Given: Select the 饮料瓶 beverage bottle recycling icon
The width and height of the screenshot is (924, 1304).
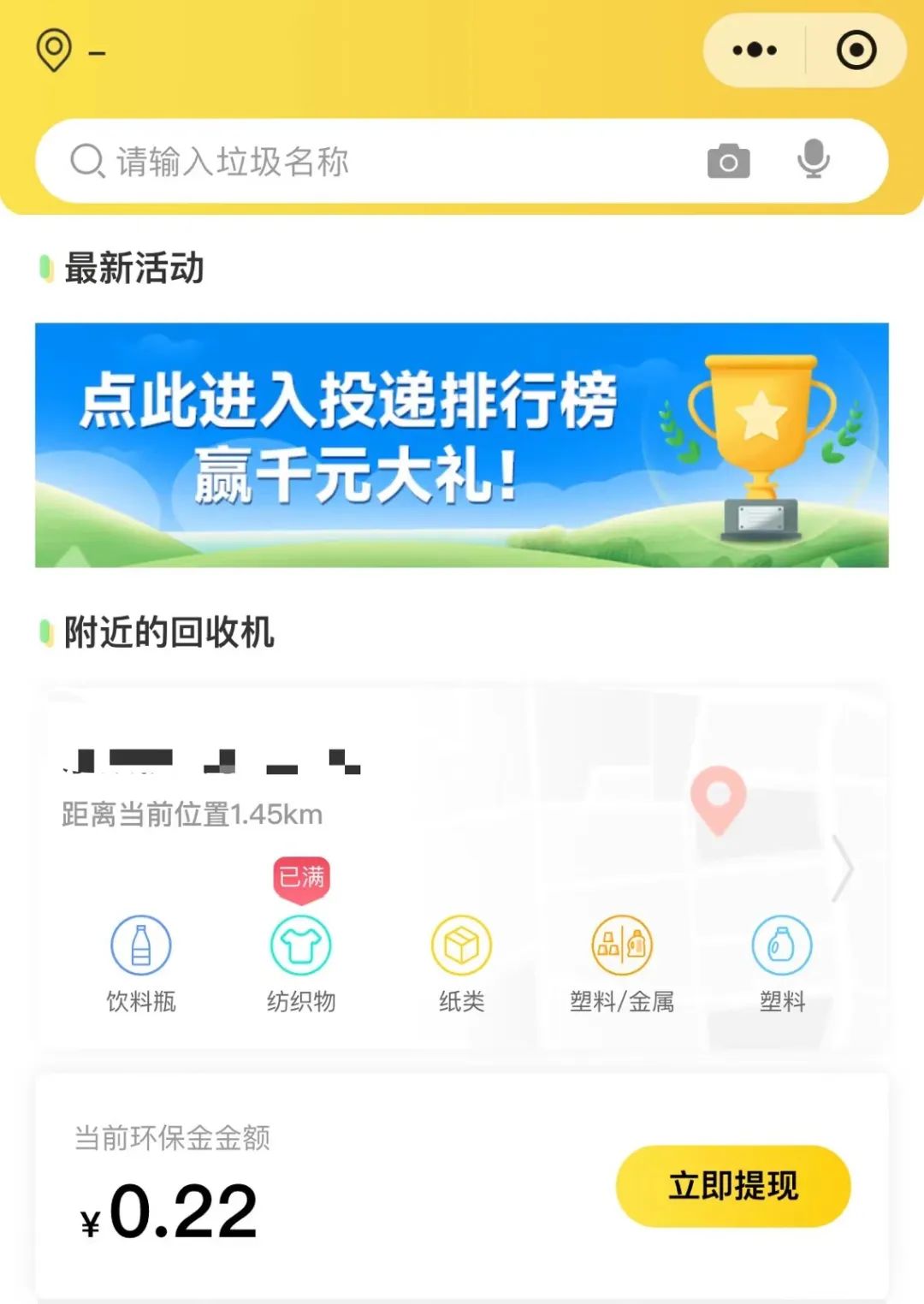Looking at the screenshot, I should [x=142, y=945].
